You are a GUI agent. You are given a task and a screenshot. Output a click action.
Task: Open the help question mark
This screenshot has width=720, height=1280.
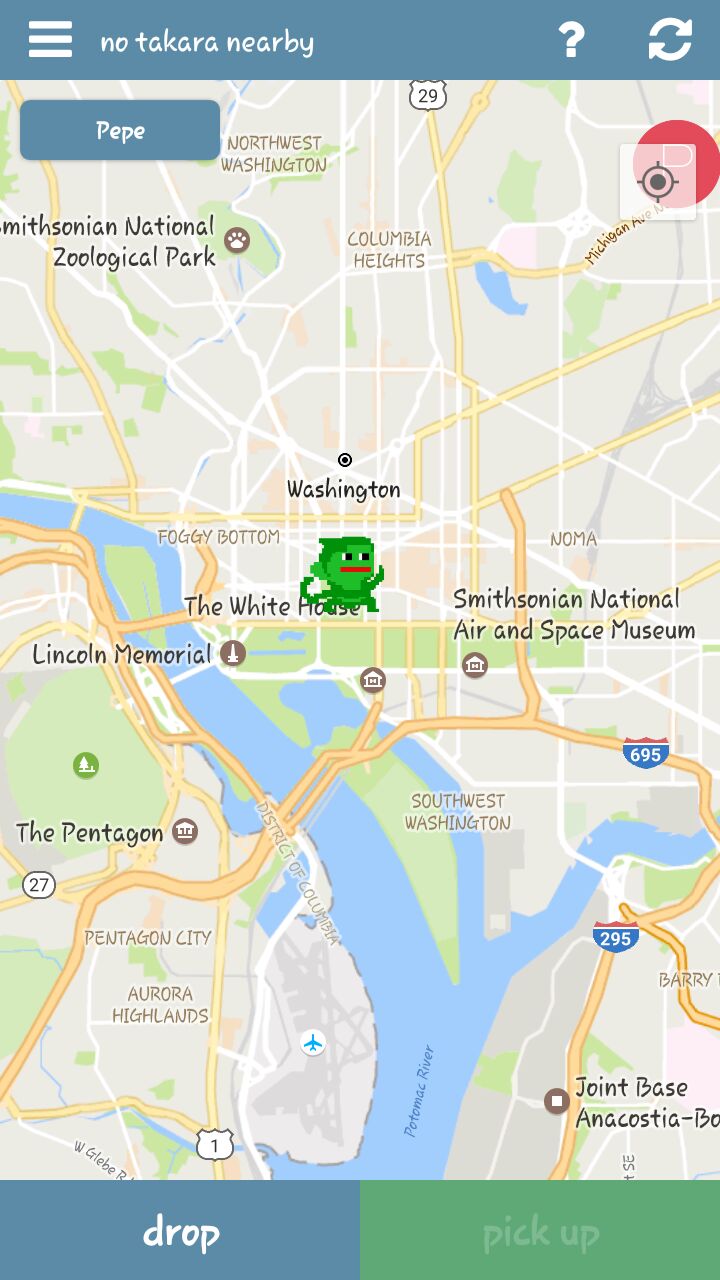[x=571, y=40]
